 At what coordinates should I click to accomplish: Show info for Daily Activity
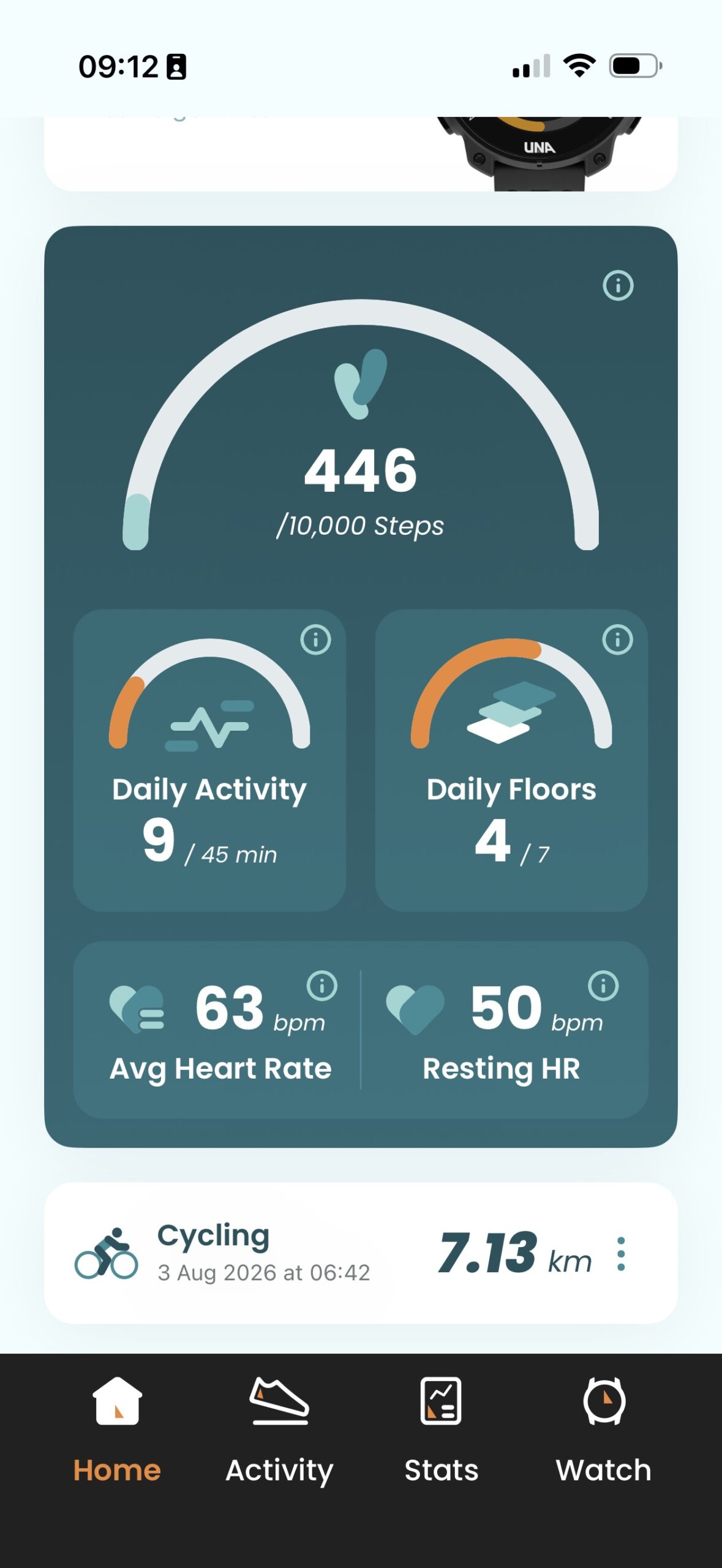[x=315, y=640]
